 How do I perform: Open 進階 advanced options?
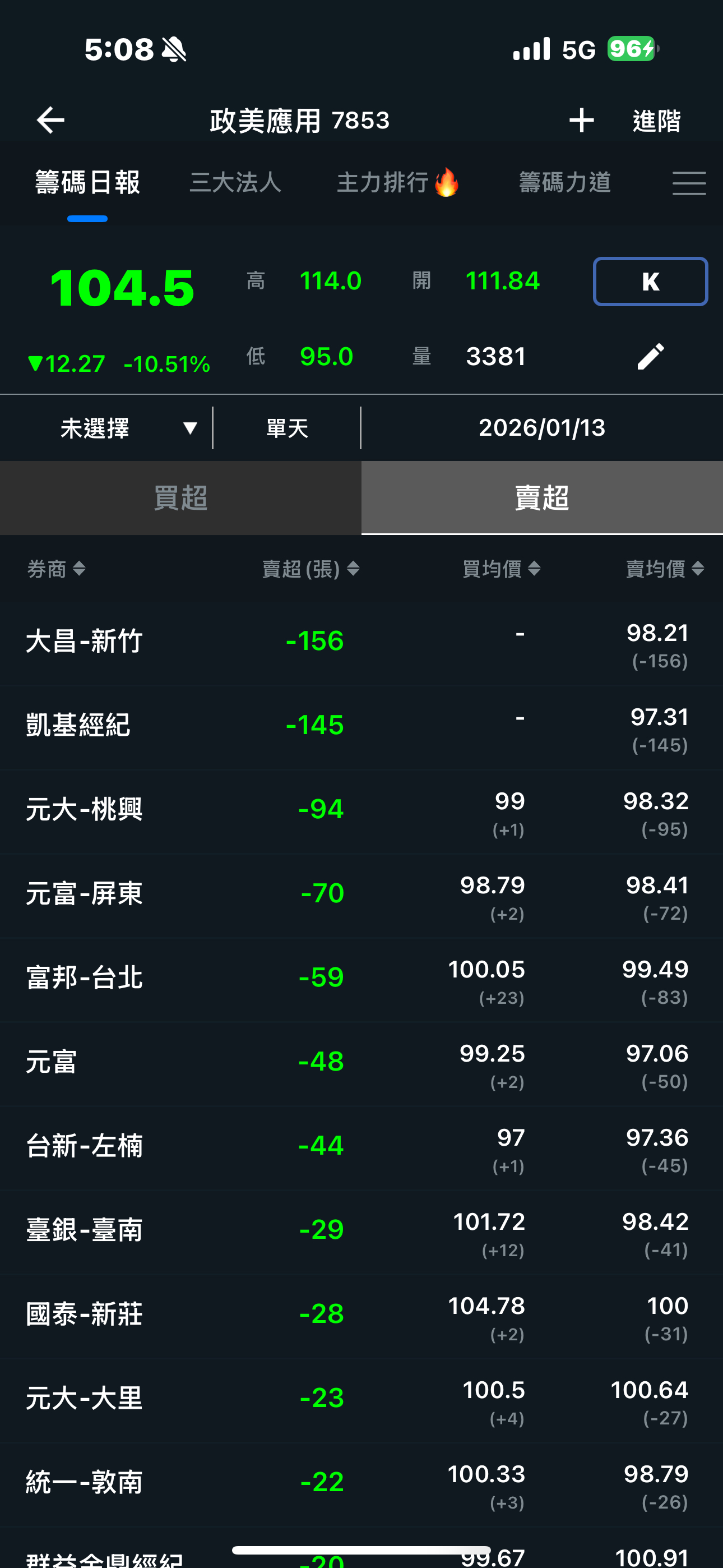(656, 121)
